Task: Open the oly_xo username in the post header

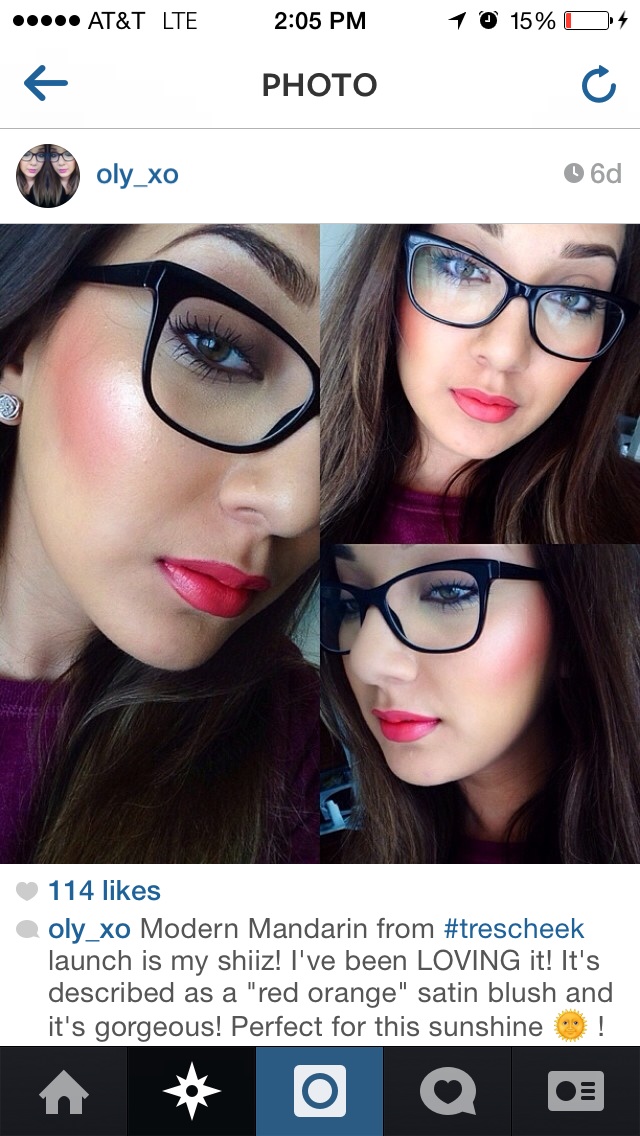Action: [x=137, y=174]
